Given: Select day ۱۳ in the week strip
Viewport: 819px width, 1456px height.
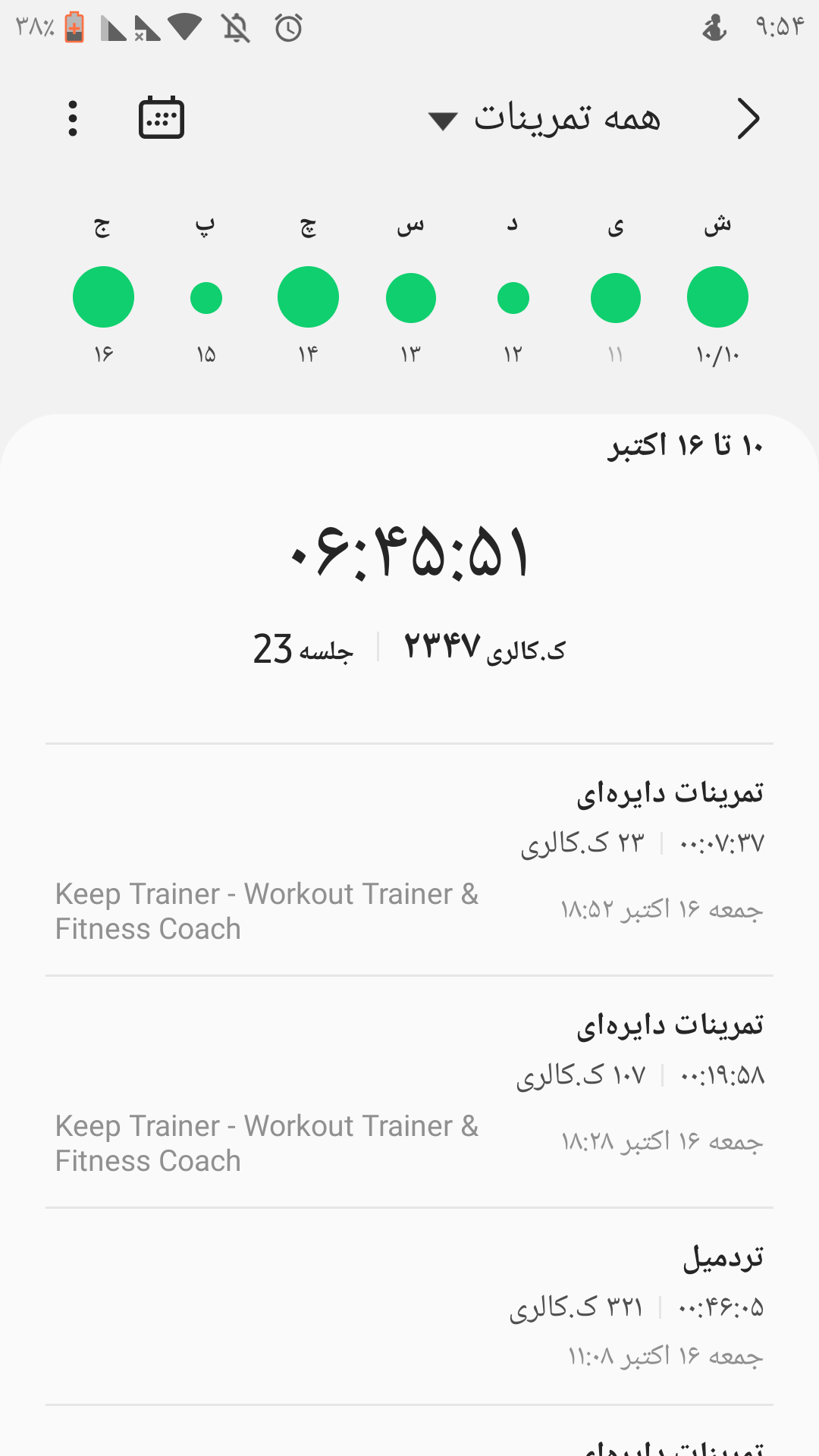Looking at the screenshot, I should (410, 297).
